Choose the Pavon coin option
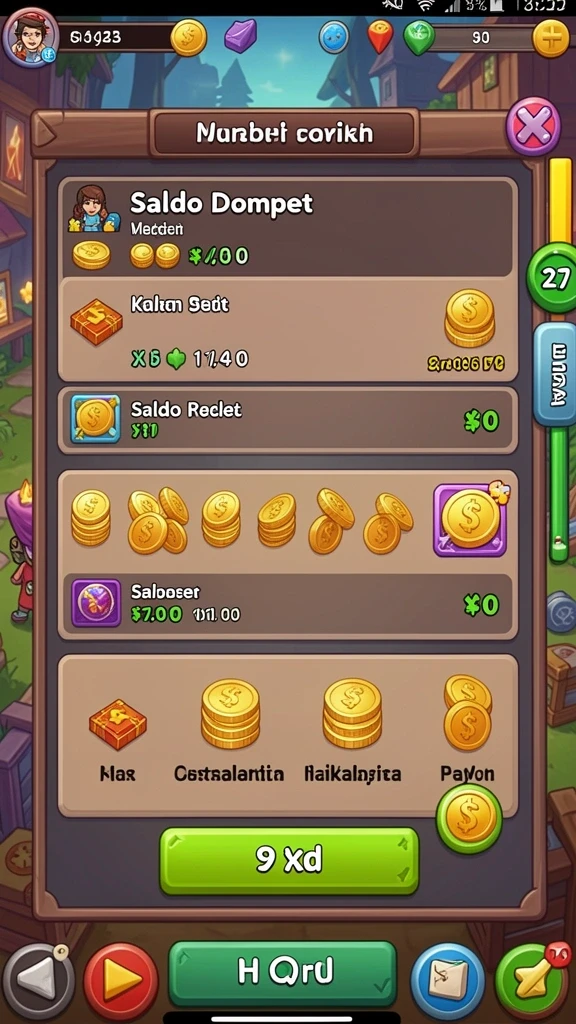The width and height of the screenshot is (576, 1024). pyautogui.click(x=467, y=729)
